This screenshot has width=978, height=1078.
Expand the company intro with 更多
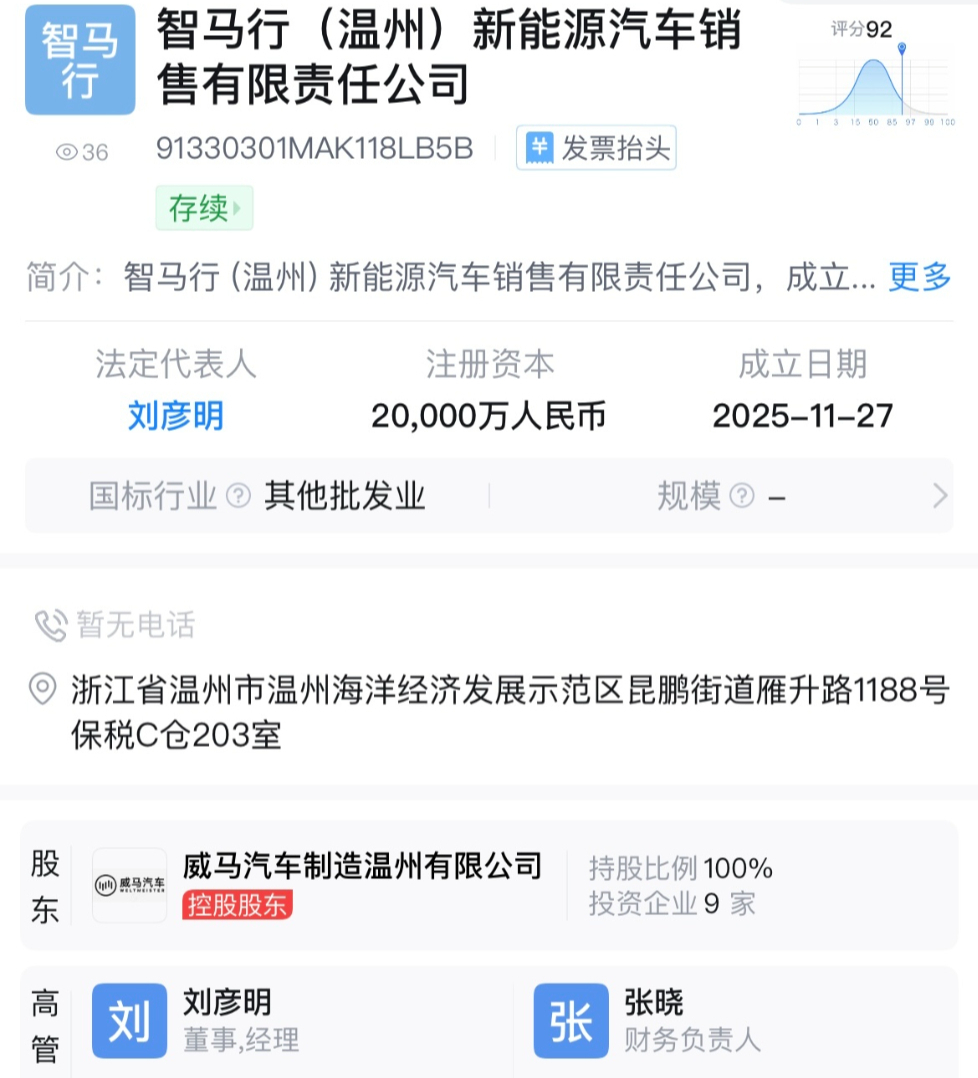(919, 277)
